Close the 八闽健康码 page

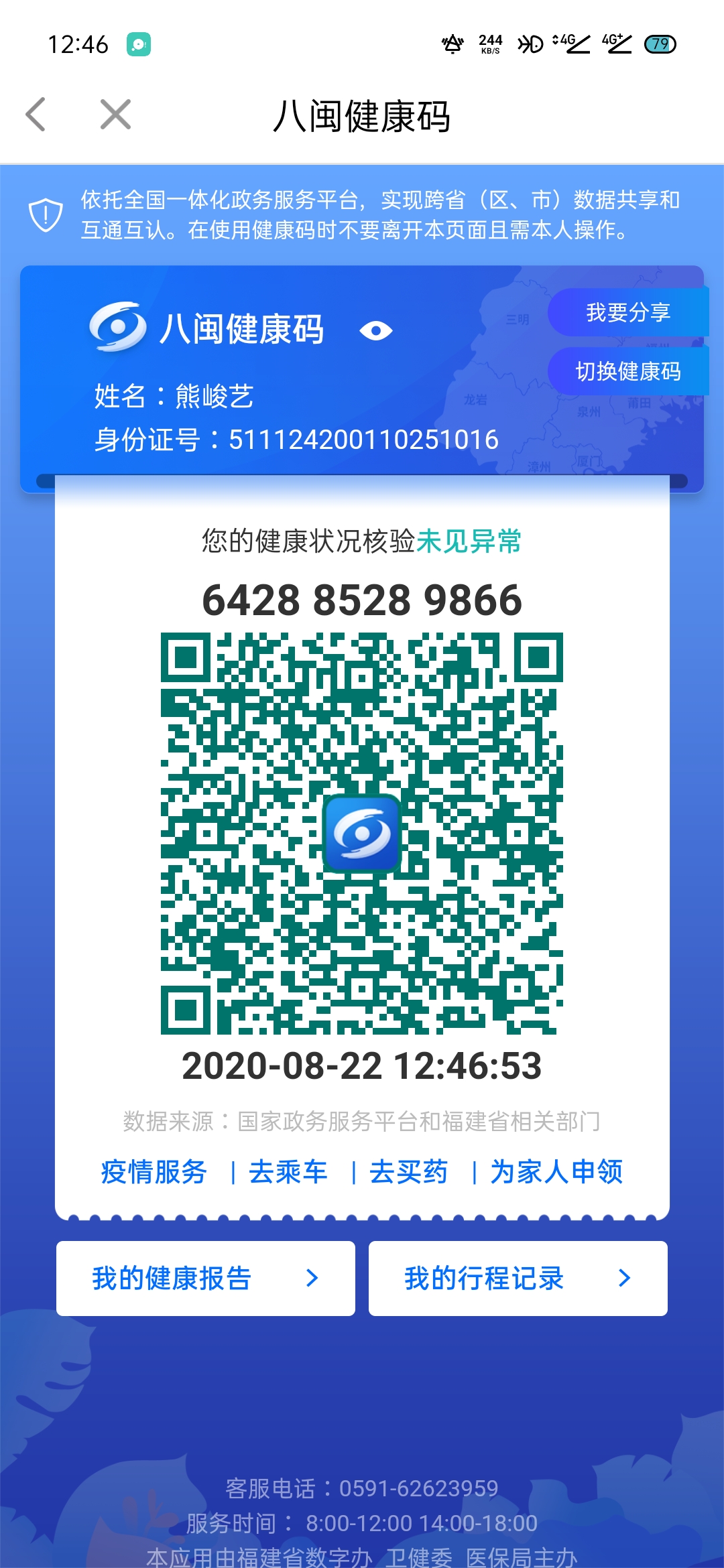pos(115,115)
